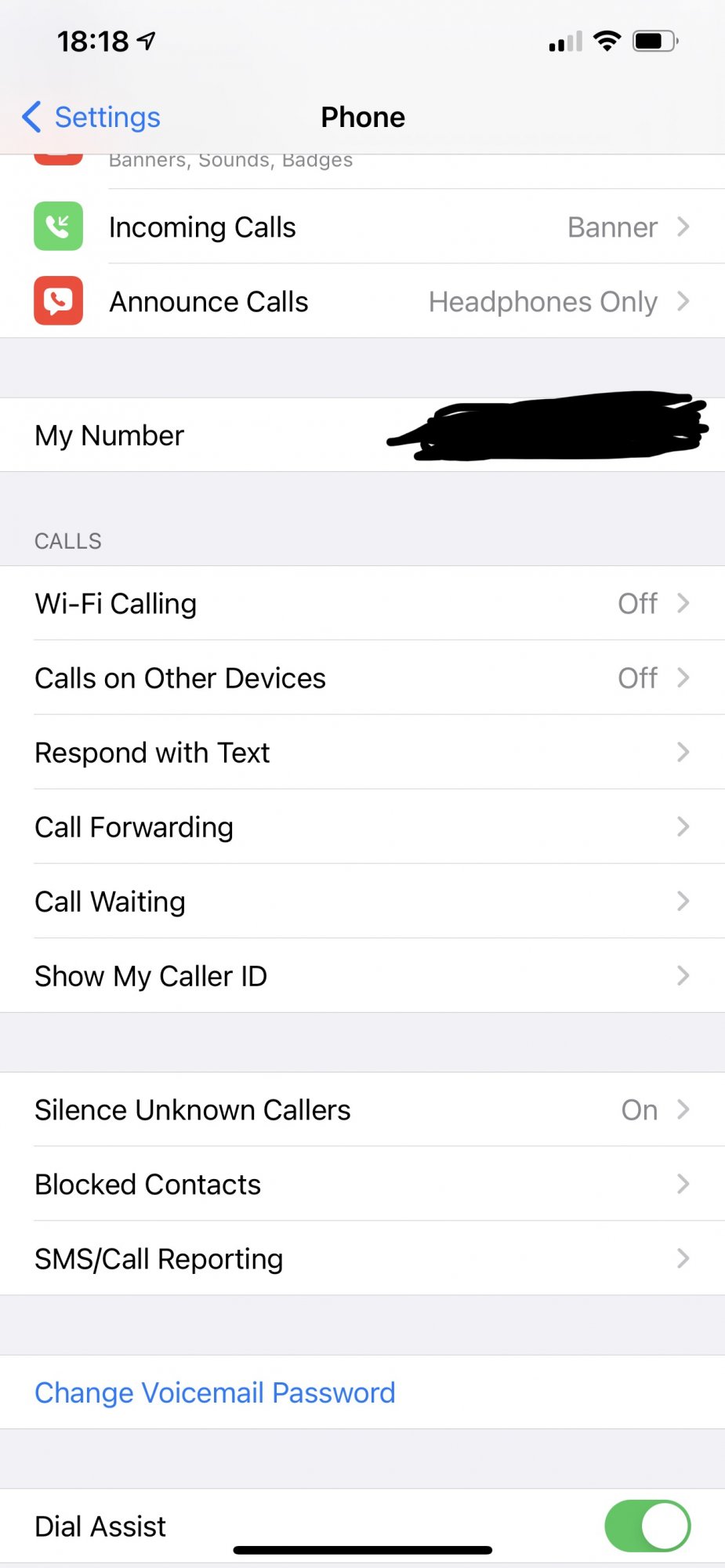This screenshot has width=725, height=1568.
Task: Tap Change Voicemail Password
Action: click(x=215, y=1393)
